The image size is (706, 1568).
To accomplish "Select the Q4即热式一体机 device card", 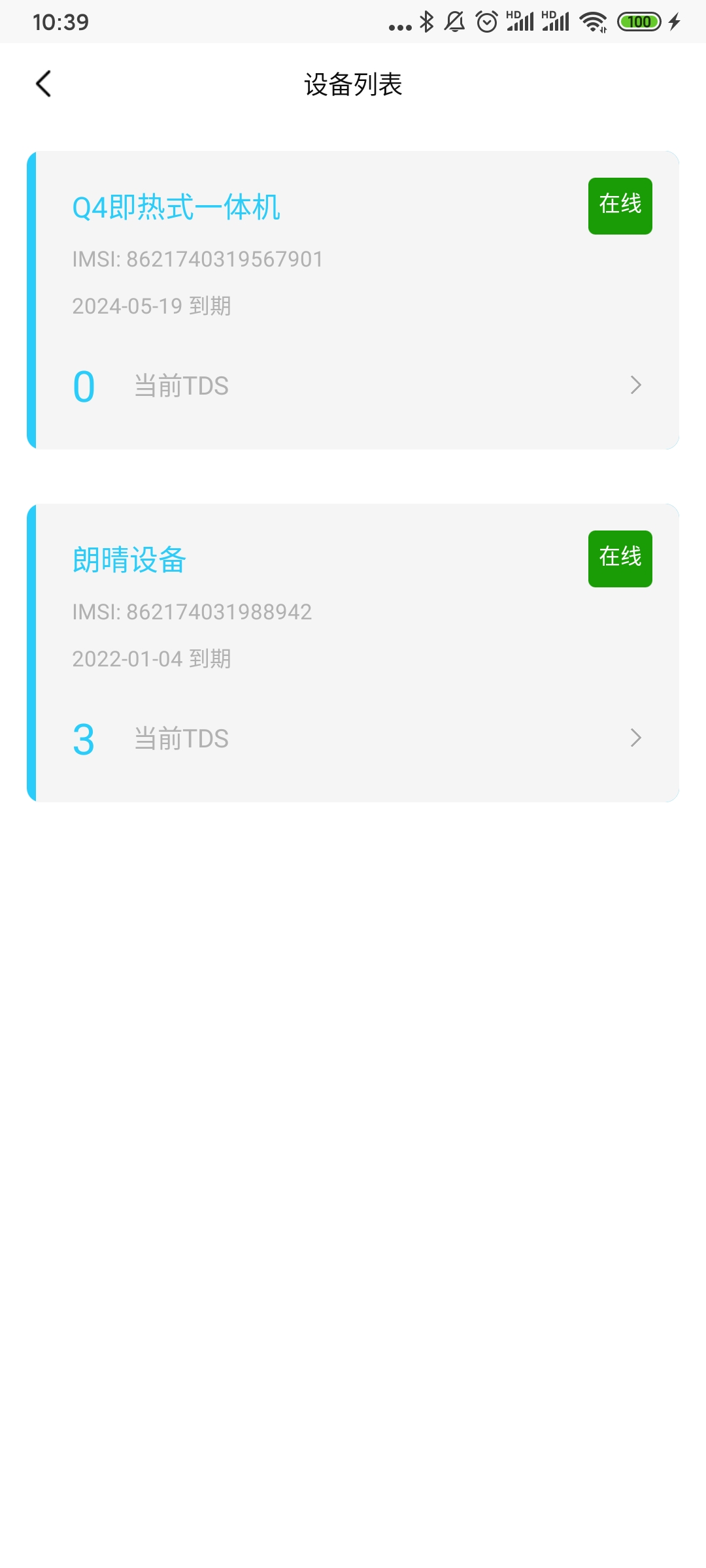I will coord(353,301).
